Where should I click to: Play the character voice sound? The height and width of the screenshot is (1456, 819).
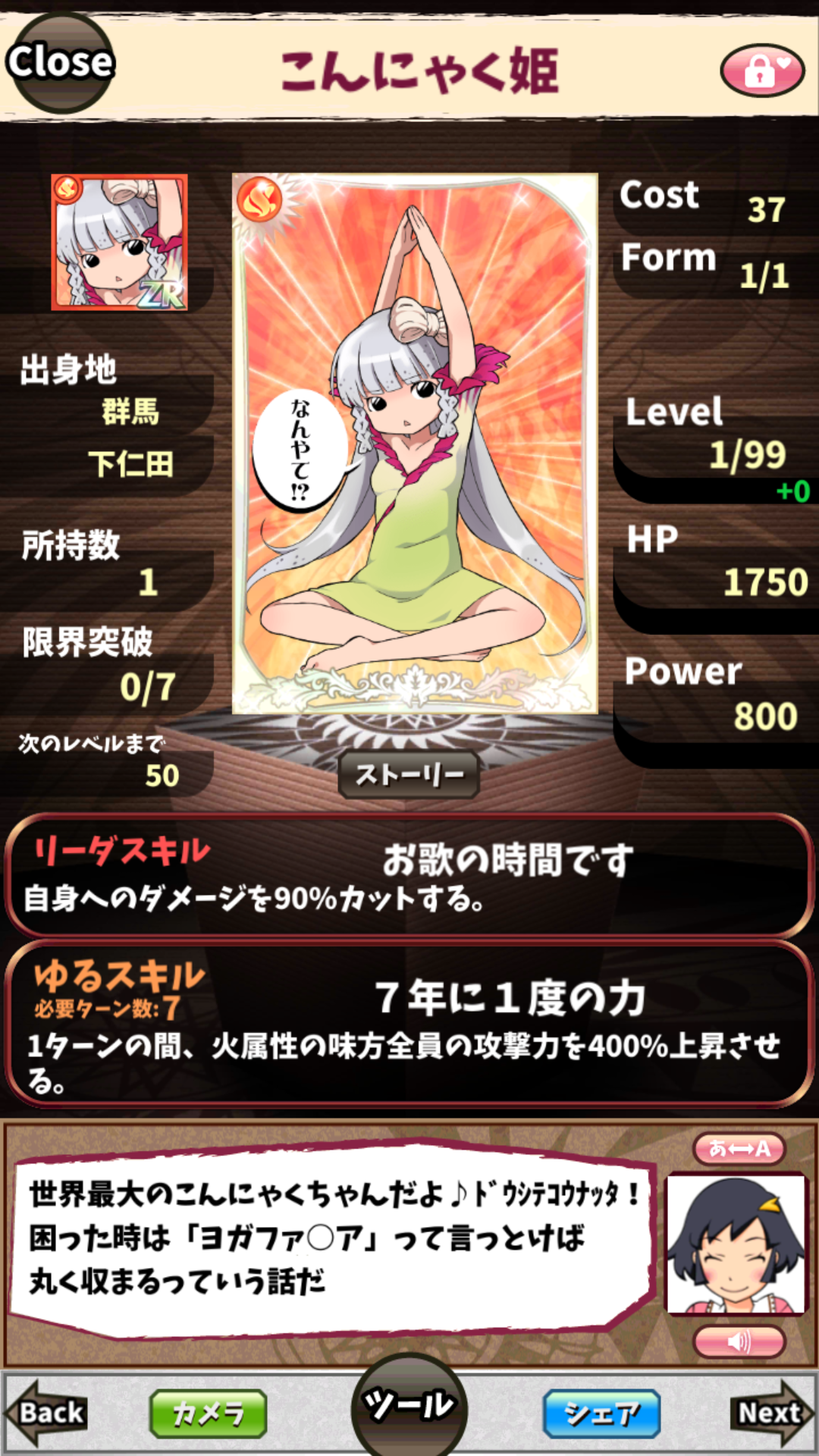coord(739,1341)
